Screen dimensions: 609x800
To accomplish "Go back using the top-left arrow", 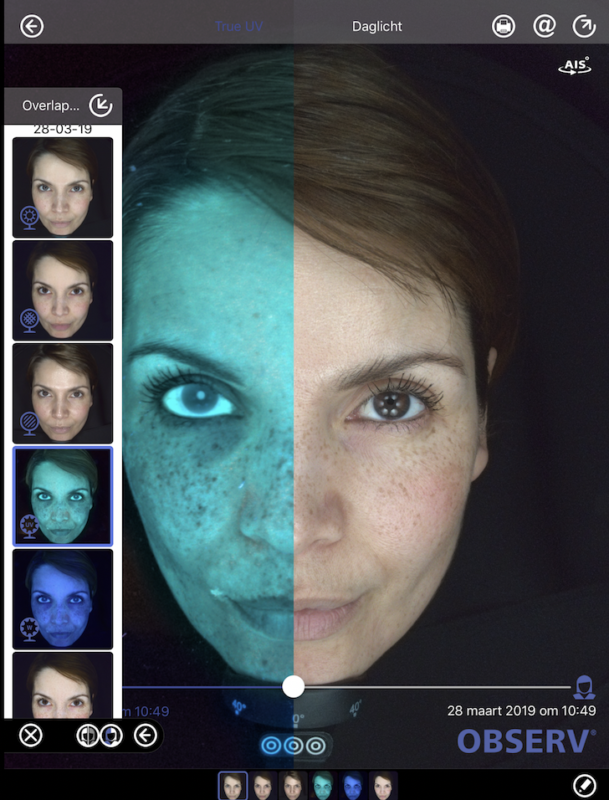I will [32, 26].
